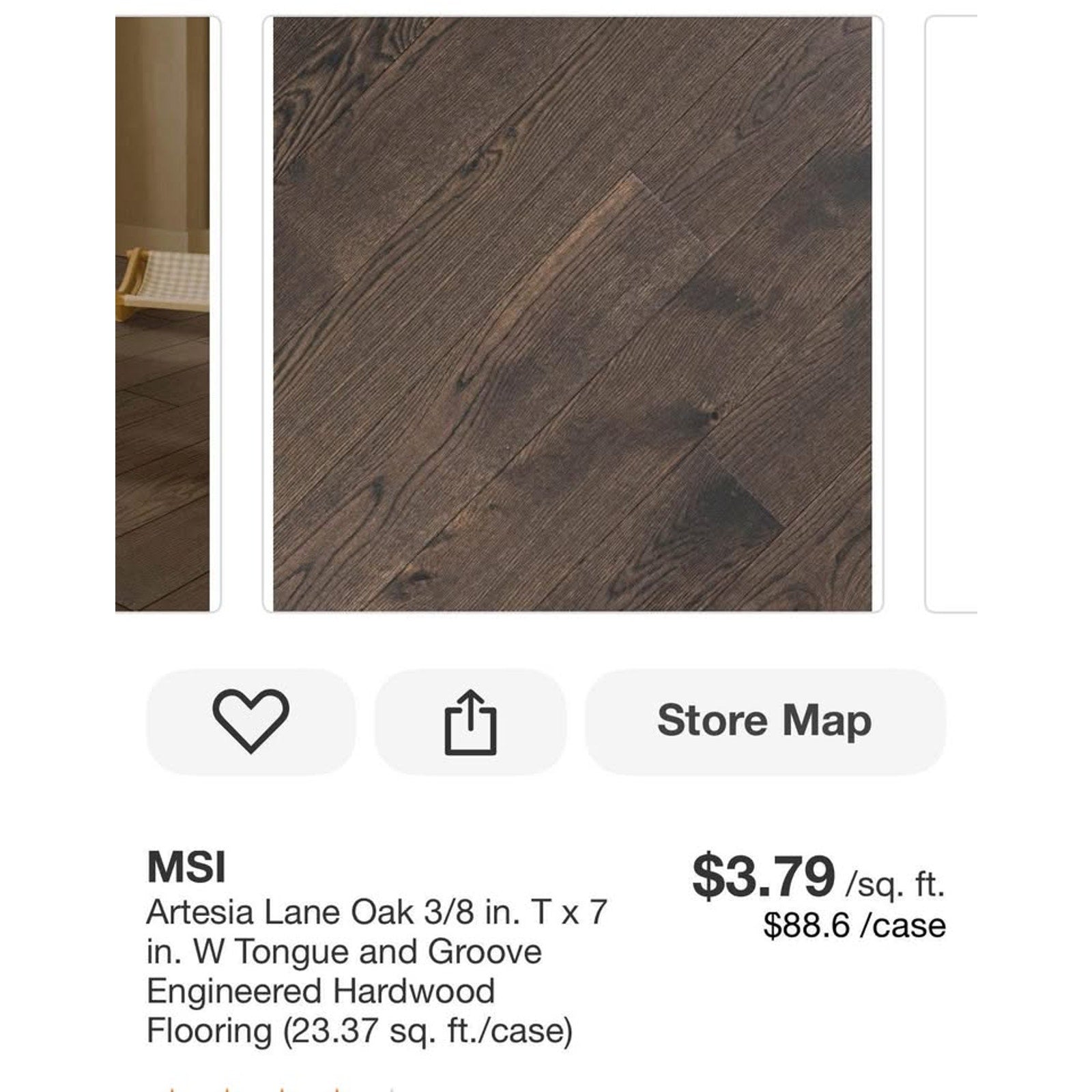
Task: Save flooring to favorites with heart
Action: coord(250,721)
